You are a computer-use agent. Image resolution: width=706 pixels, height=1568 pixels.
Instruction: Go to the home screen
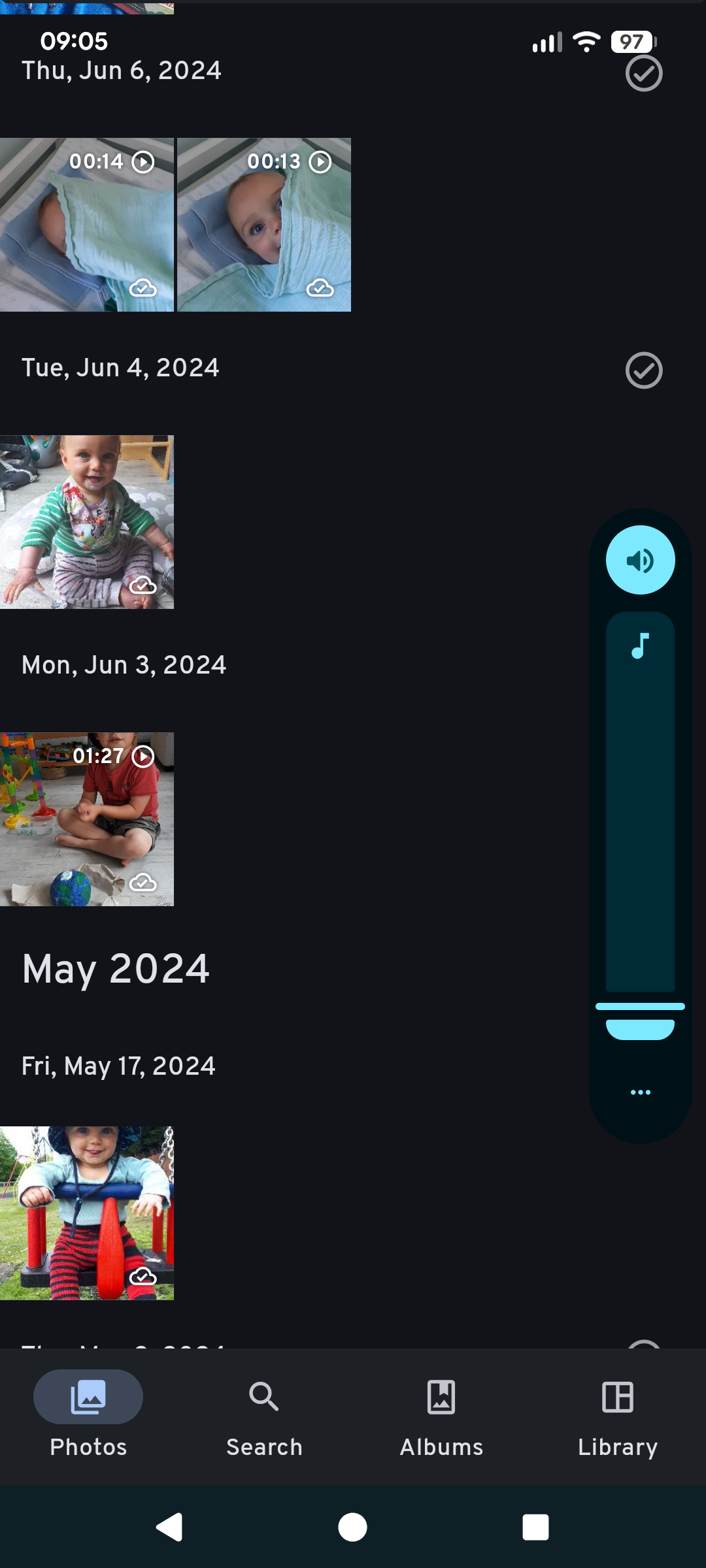coord(352,1527)
